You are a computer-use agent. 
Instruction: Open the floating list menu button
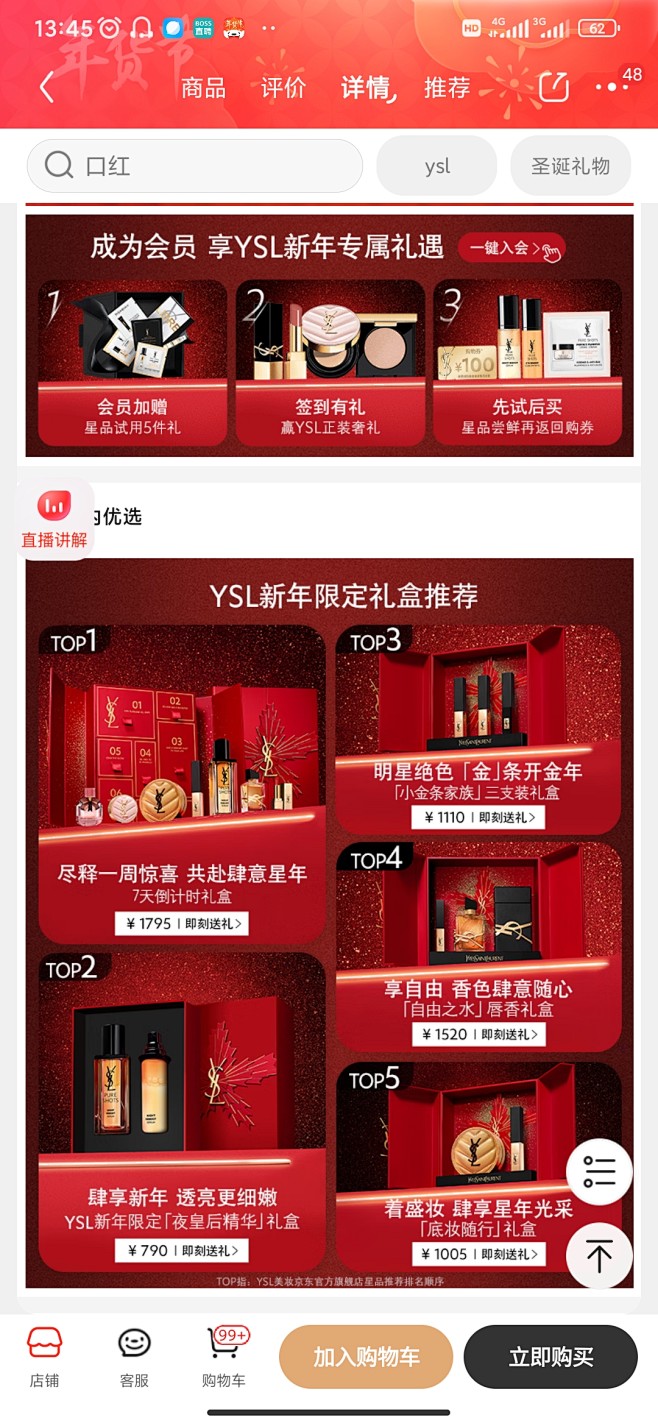coord(599,1171)
